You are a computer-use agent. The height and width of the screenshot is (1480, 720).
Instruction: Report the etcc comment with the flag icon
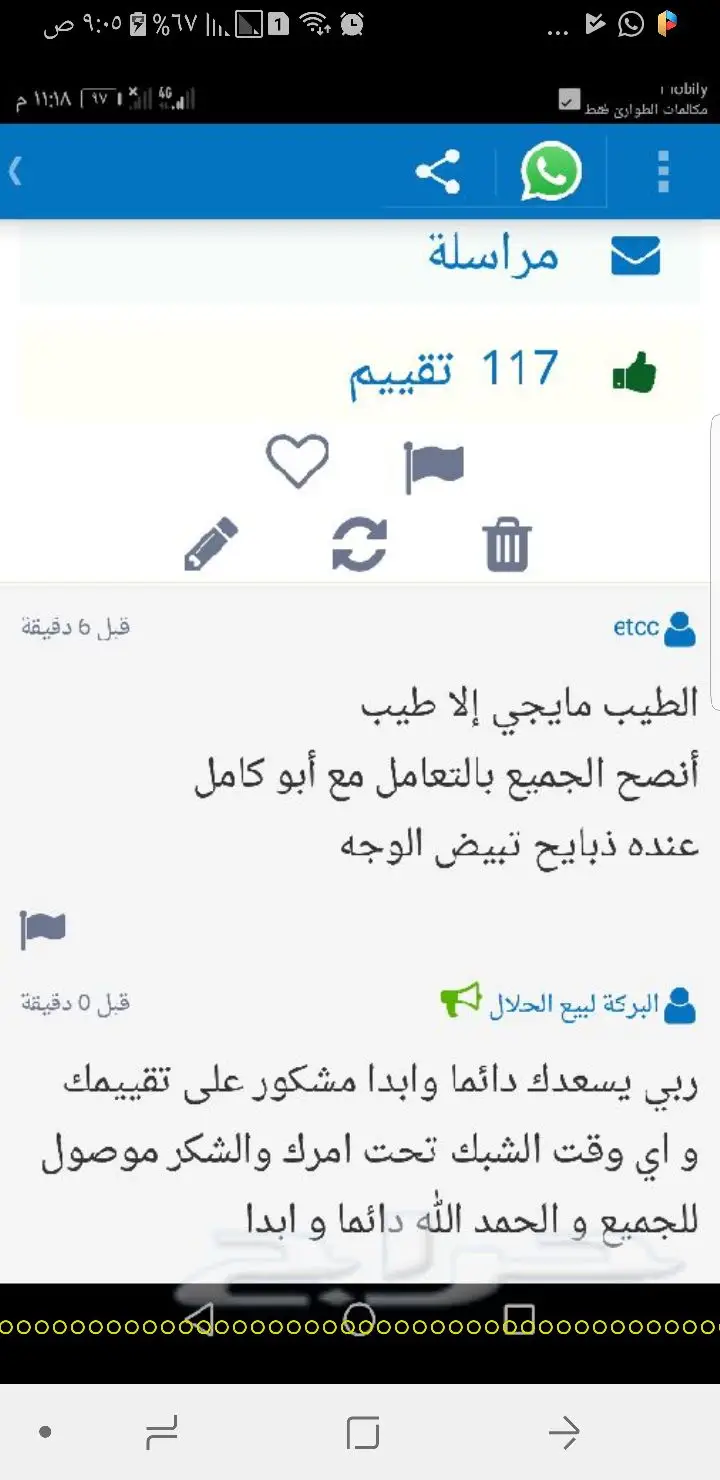click(43, 928)
